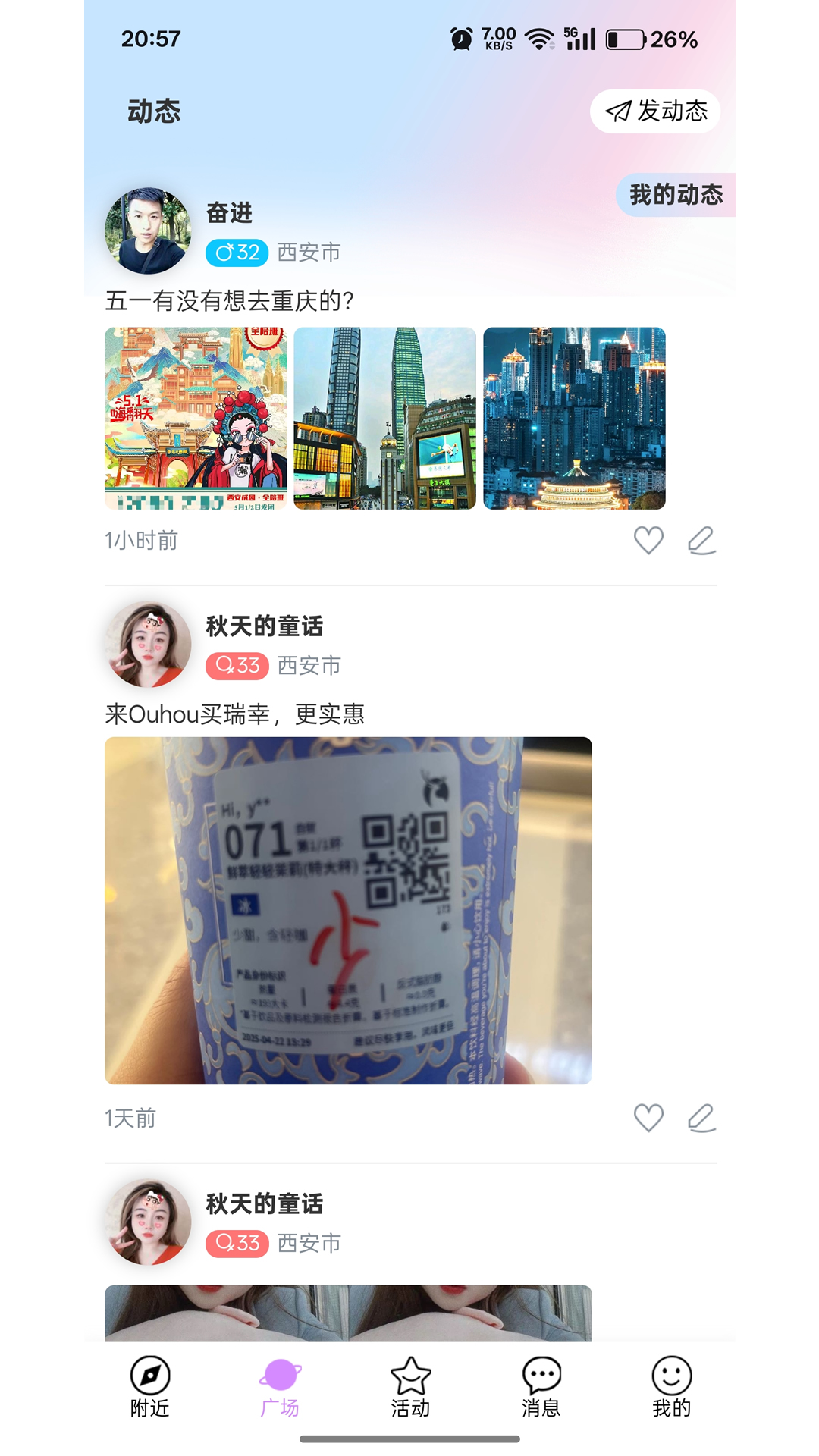Screen dimensions: 819x1456
Task: Toggle the heart on the Chongqing travel post
Action: coord(647,541)
